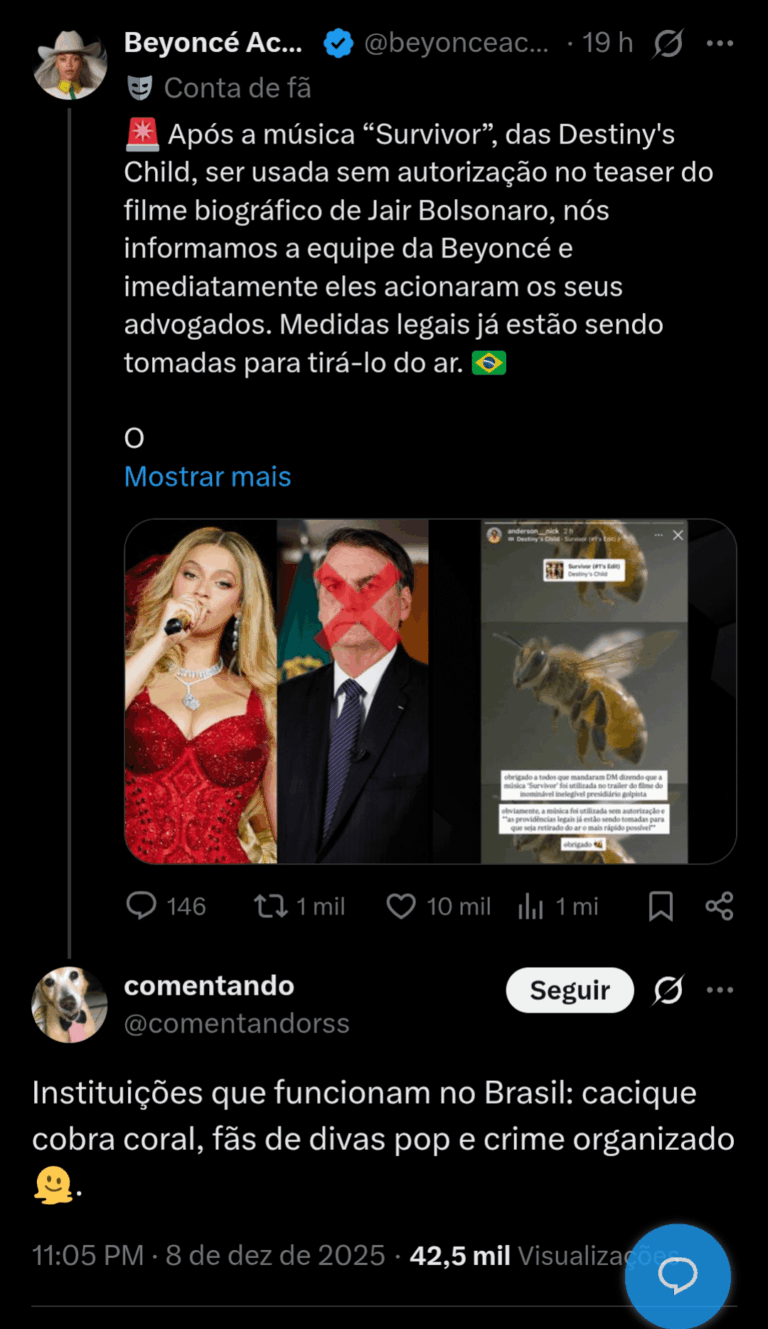Image resolution: width=768 pixels, height=1329 pixels.
Task: Bookmark the Beyoncé account post
Action: pyautogui.click(x=660, y=906)
